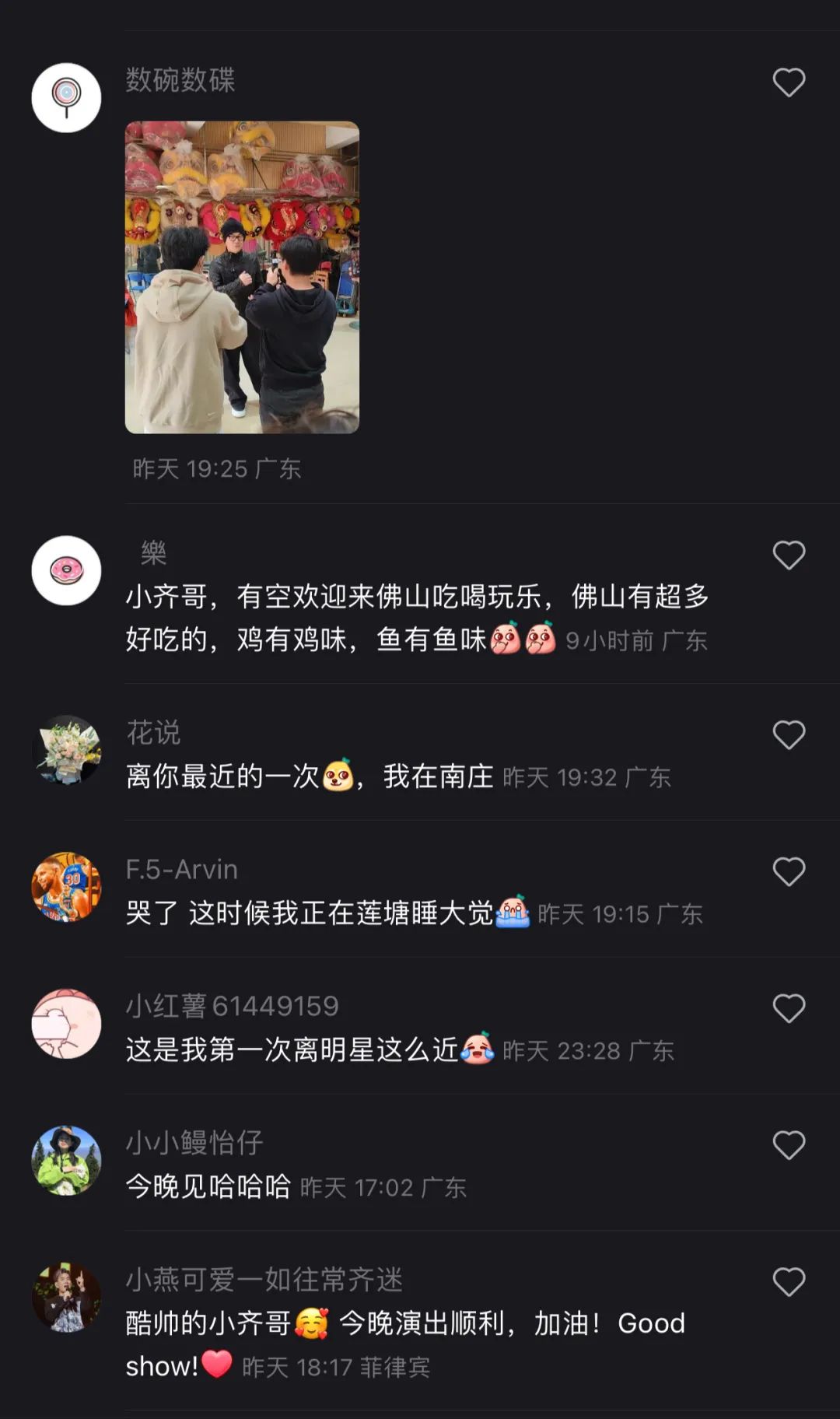Open the avatar of 小红薯61449159

(66, 1024)
